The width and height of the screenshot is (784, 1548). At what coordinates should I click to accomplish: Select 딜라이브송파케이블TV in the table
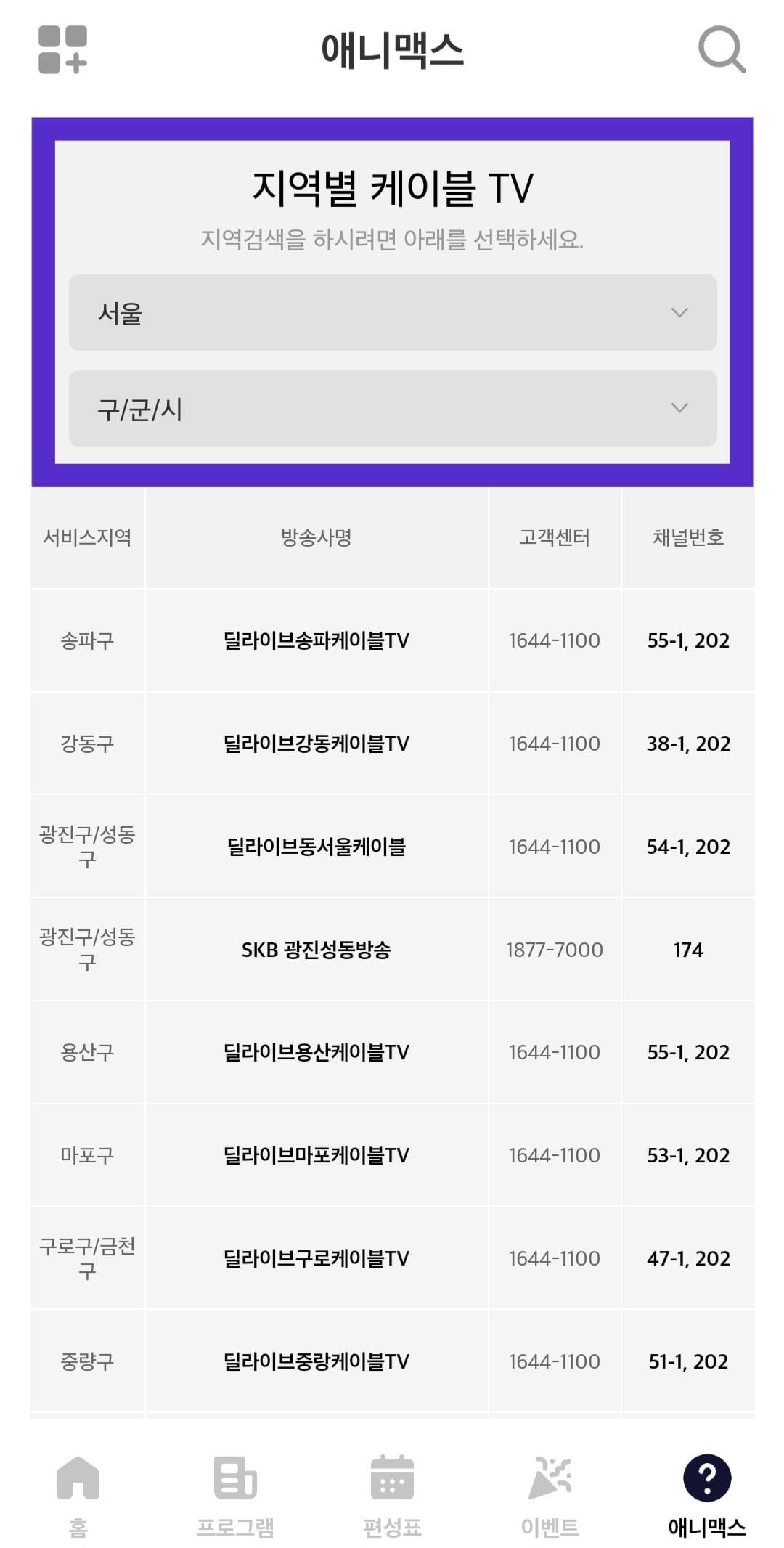click(x=317, y=641)
